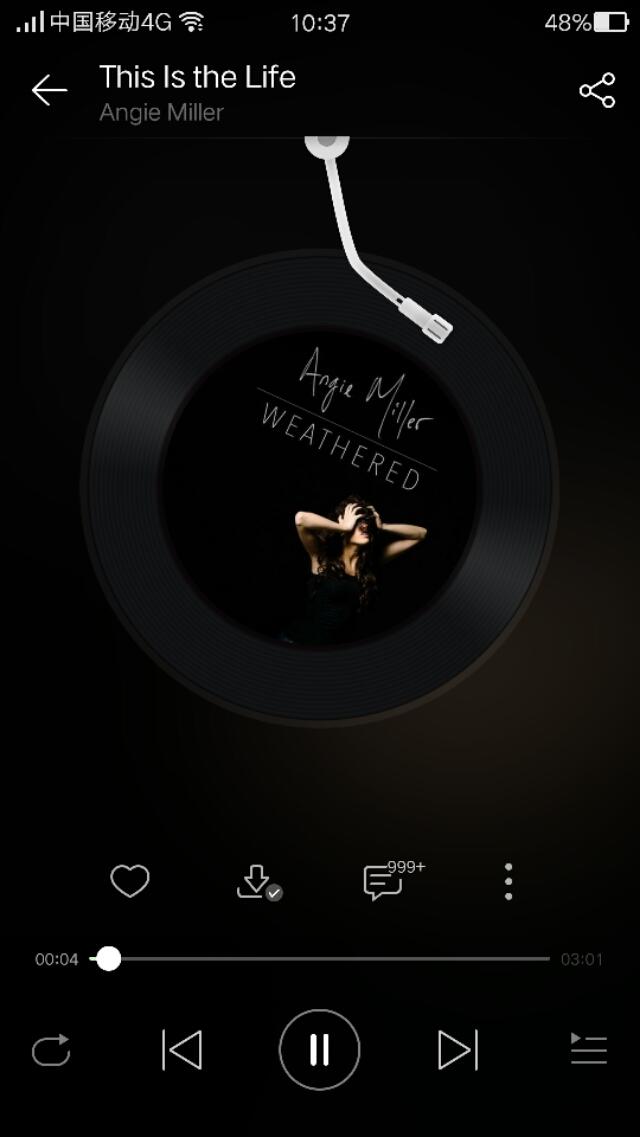Open the download icon for this song
The height and width of the screenshot is (1137, 640).
tap(256, 881)
